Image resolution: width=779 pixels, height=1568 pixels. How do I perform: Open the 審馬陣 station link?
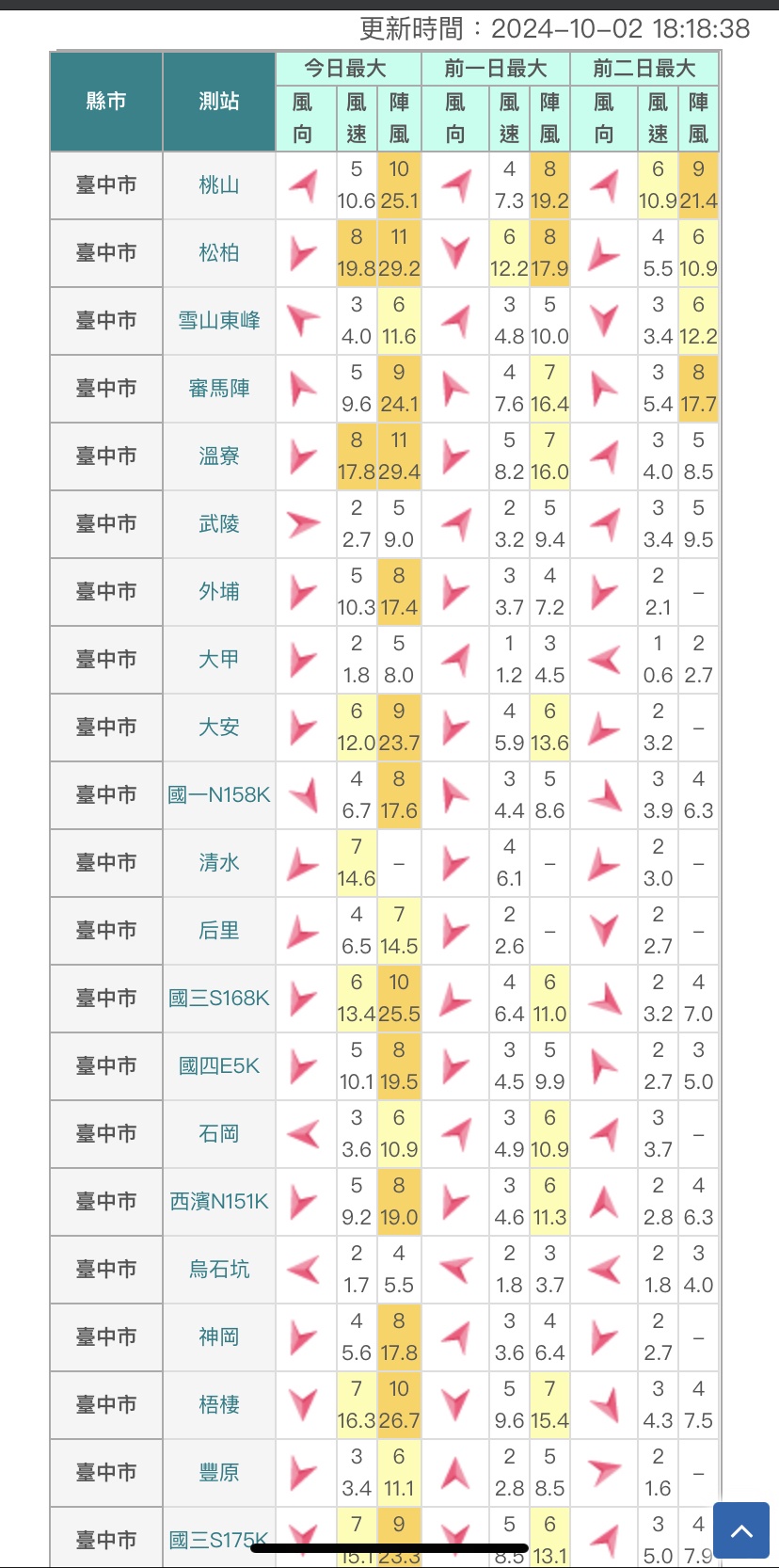[x=219, y=389]
